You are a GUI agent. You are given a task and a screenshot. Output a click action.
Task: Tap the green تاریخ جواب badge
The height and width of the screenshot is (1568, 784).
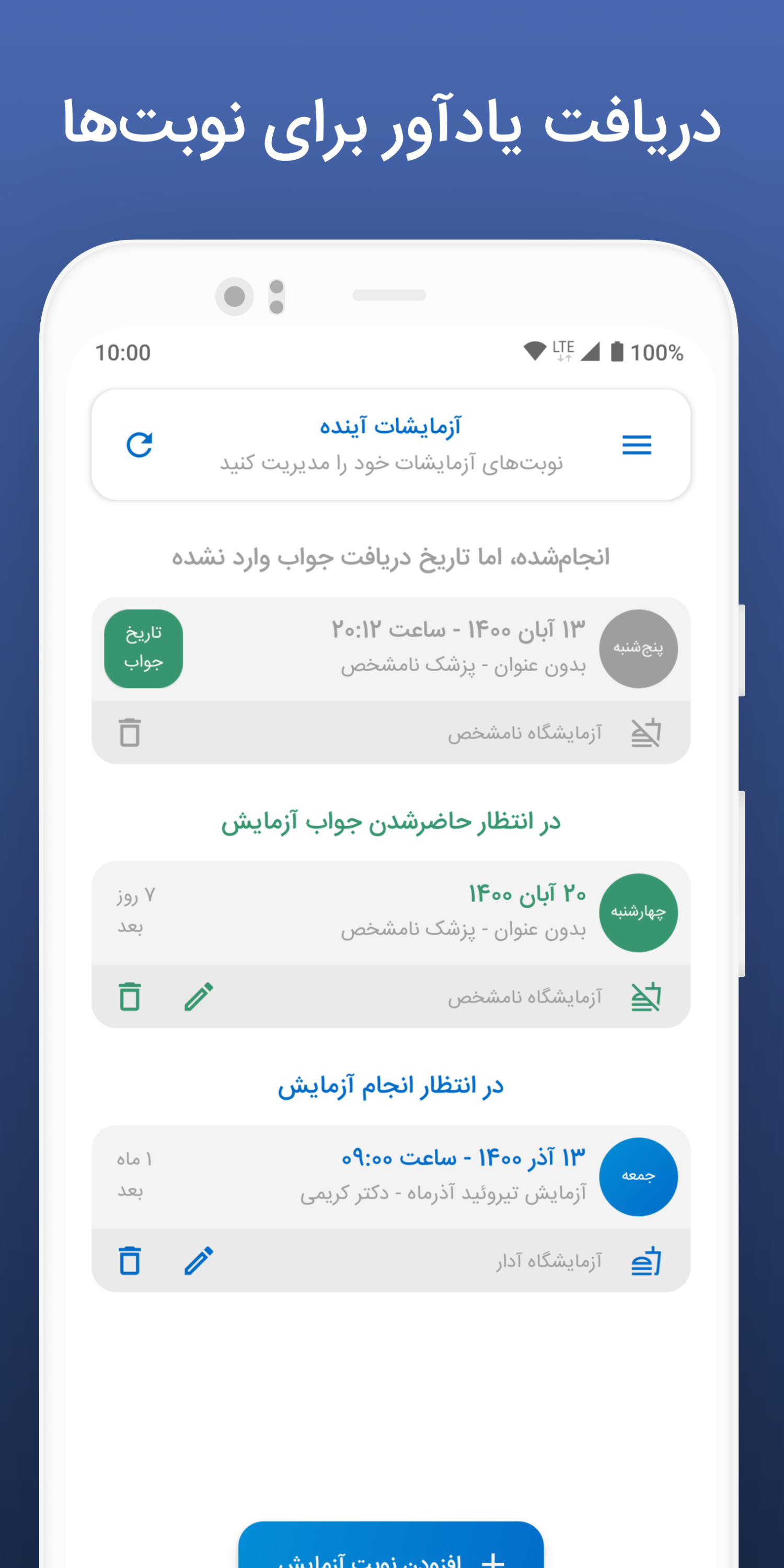(x=143, y=649)
